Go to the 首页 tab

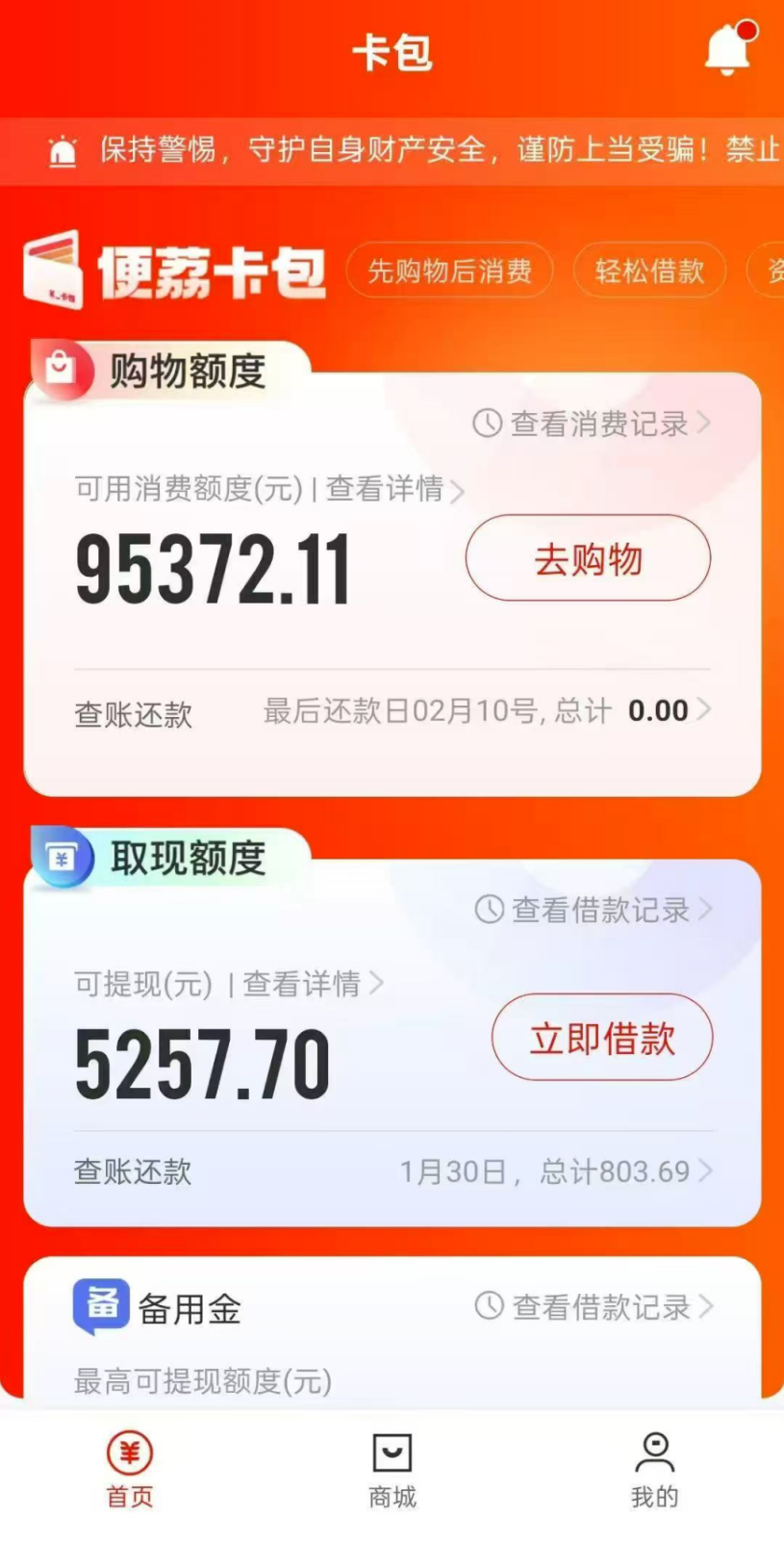[x=130, y=1470]
